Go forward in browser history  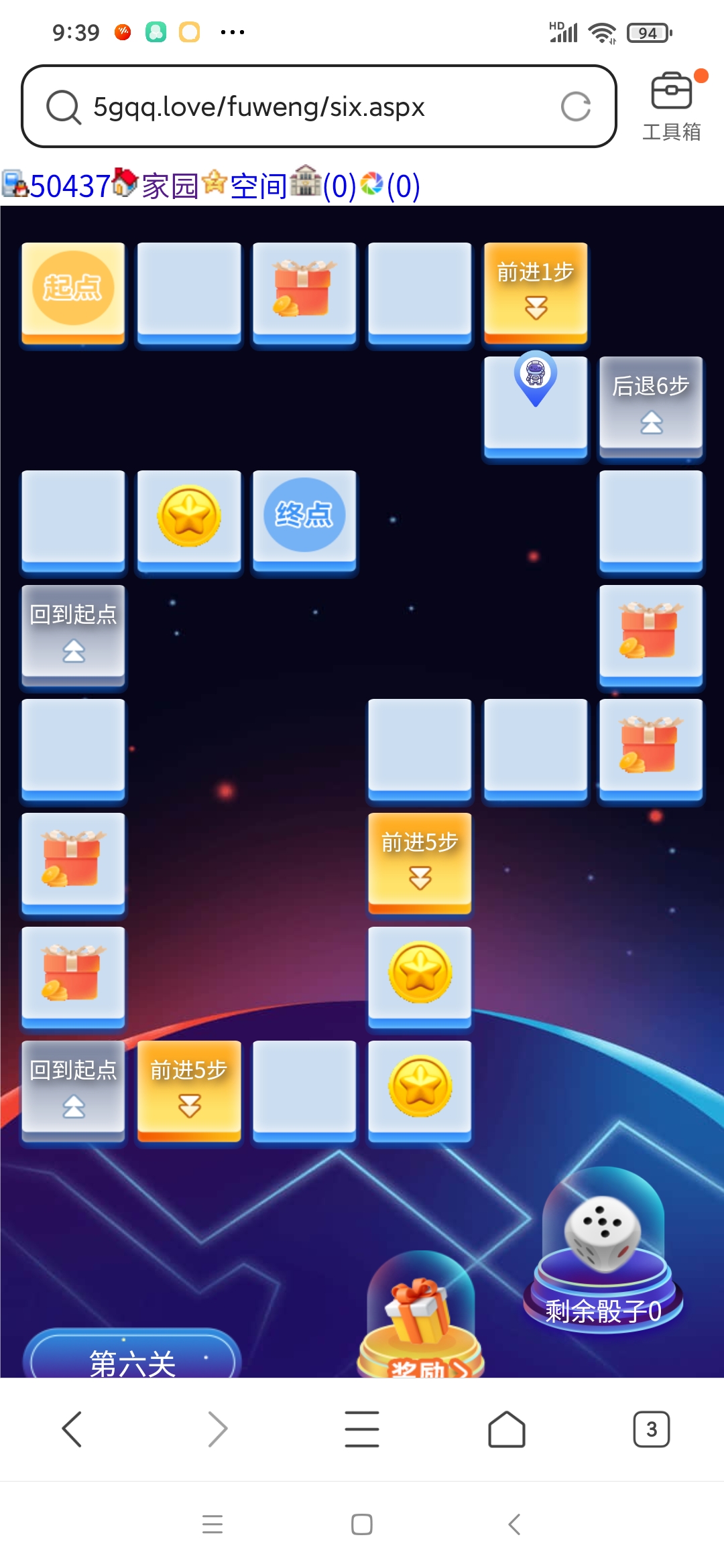tap(217, 1429)
